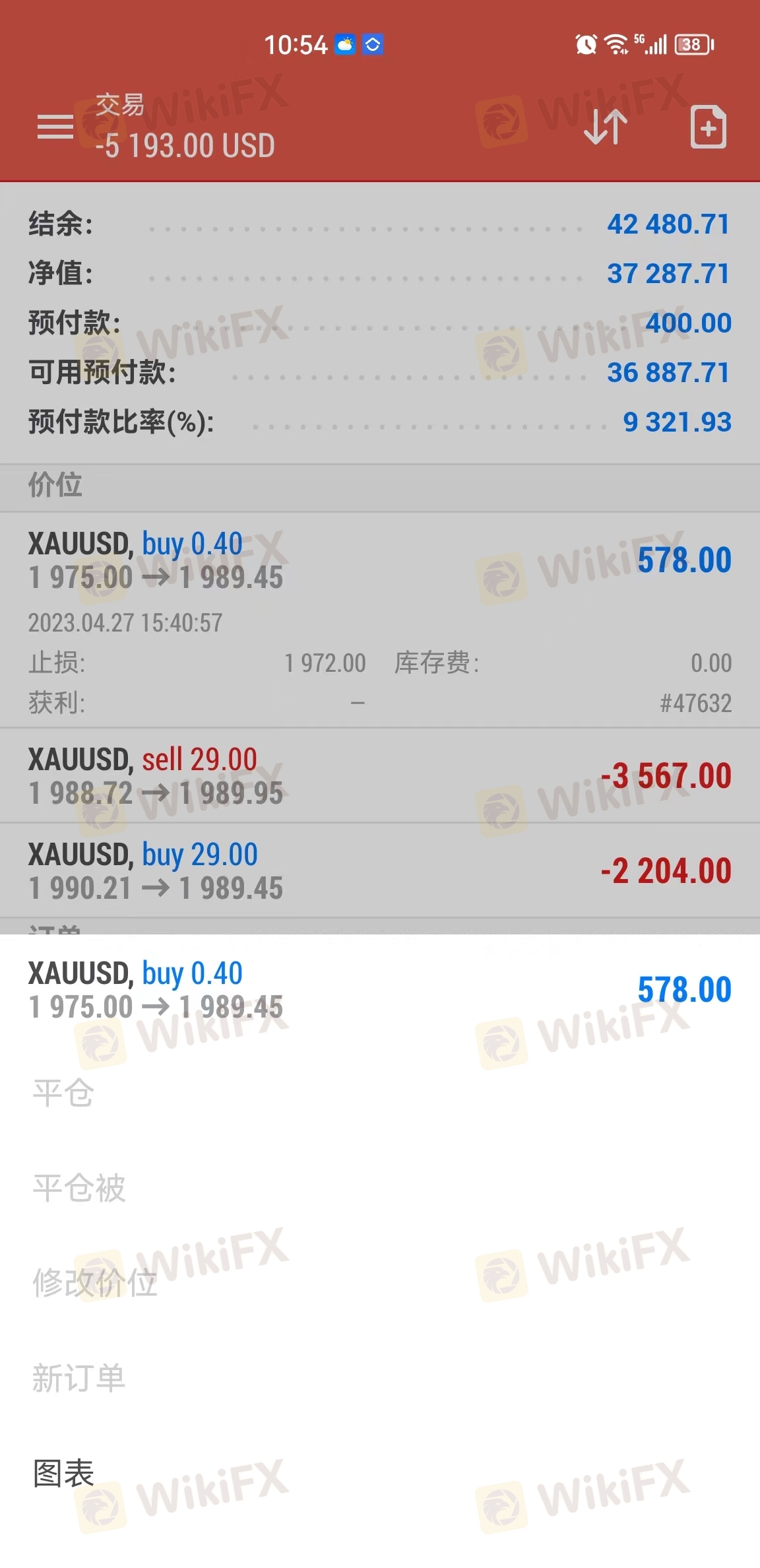
Task: Open the XAUUSD sell 29.00 position
Action: point(380,775)
